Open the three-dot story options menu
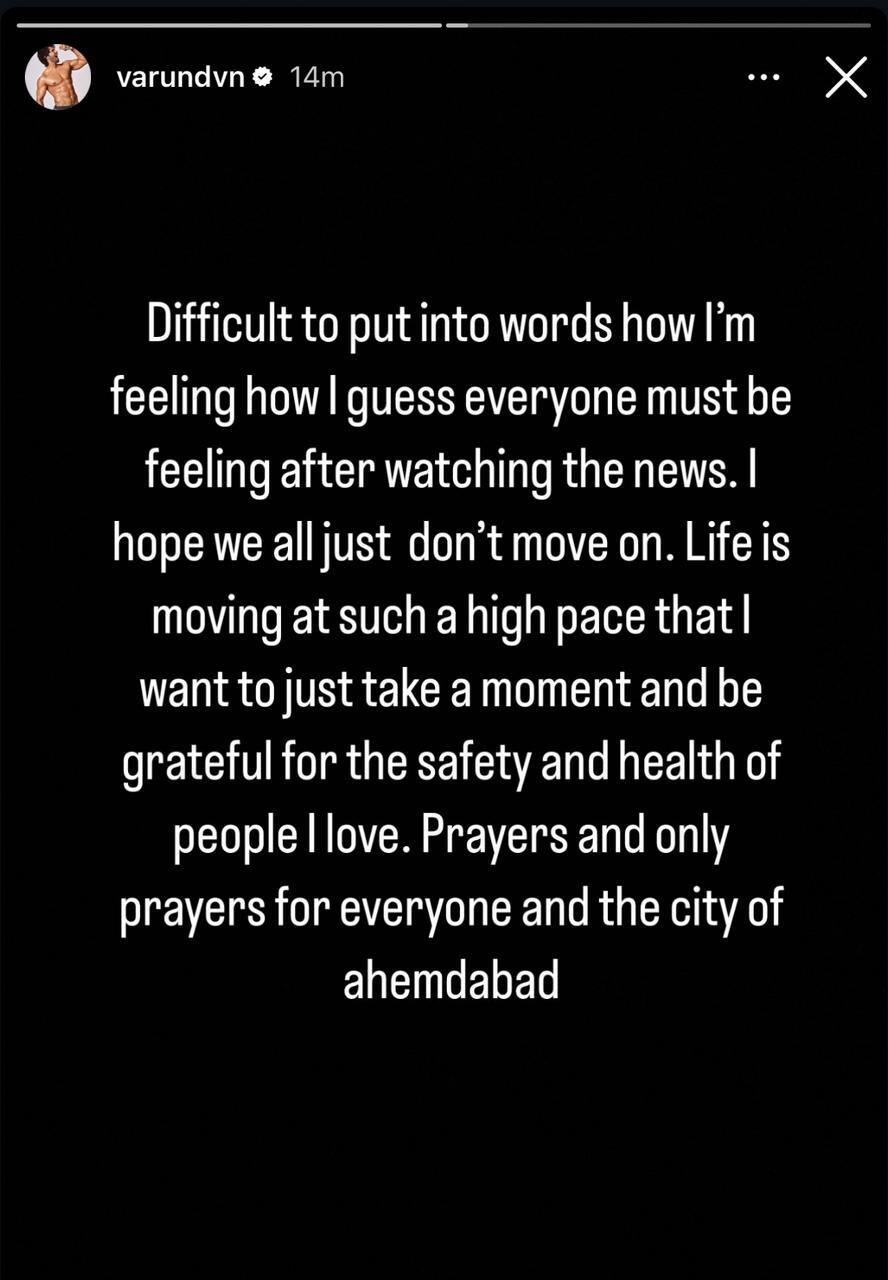The image size is (888, 1280). [764, 77]
